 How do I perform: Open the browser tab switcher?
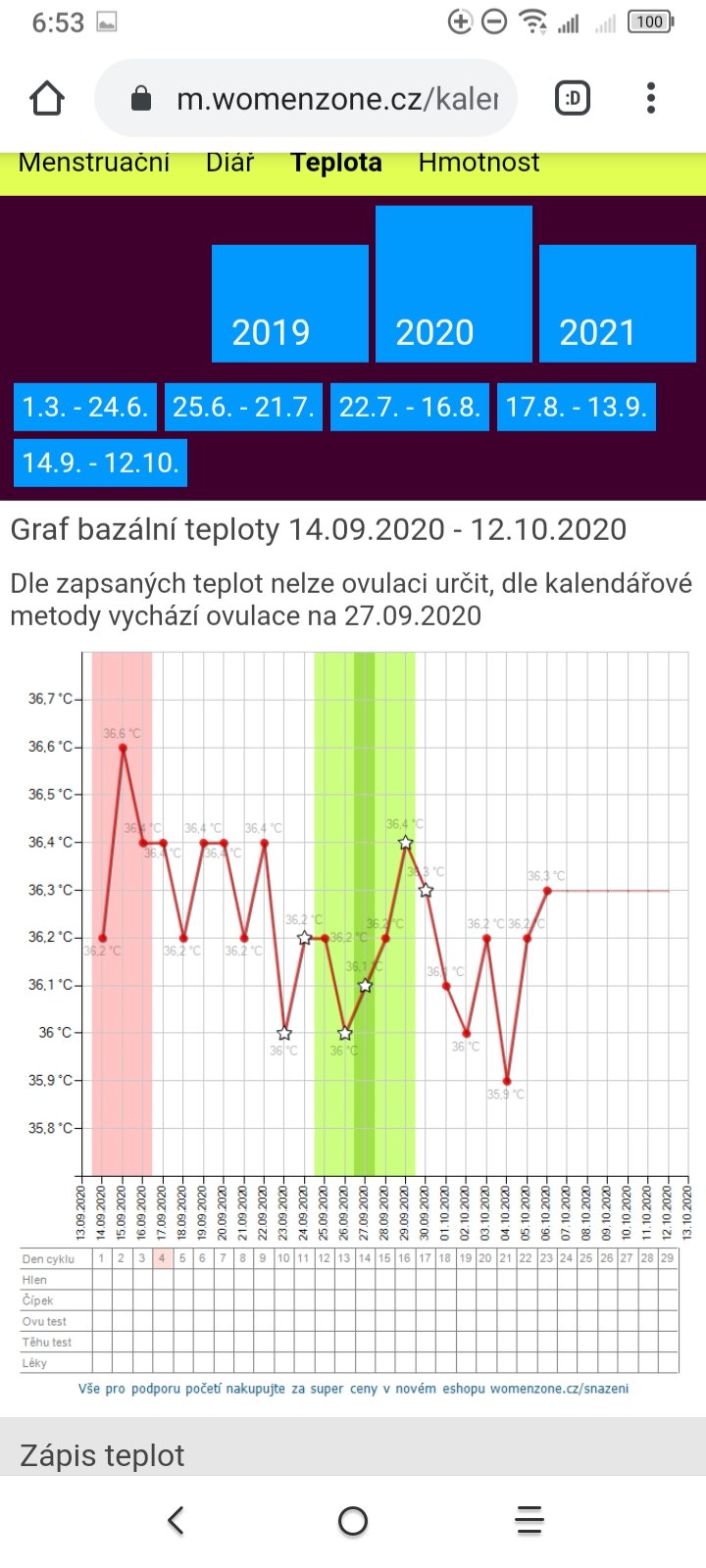[x=573, y=98]
